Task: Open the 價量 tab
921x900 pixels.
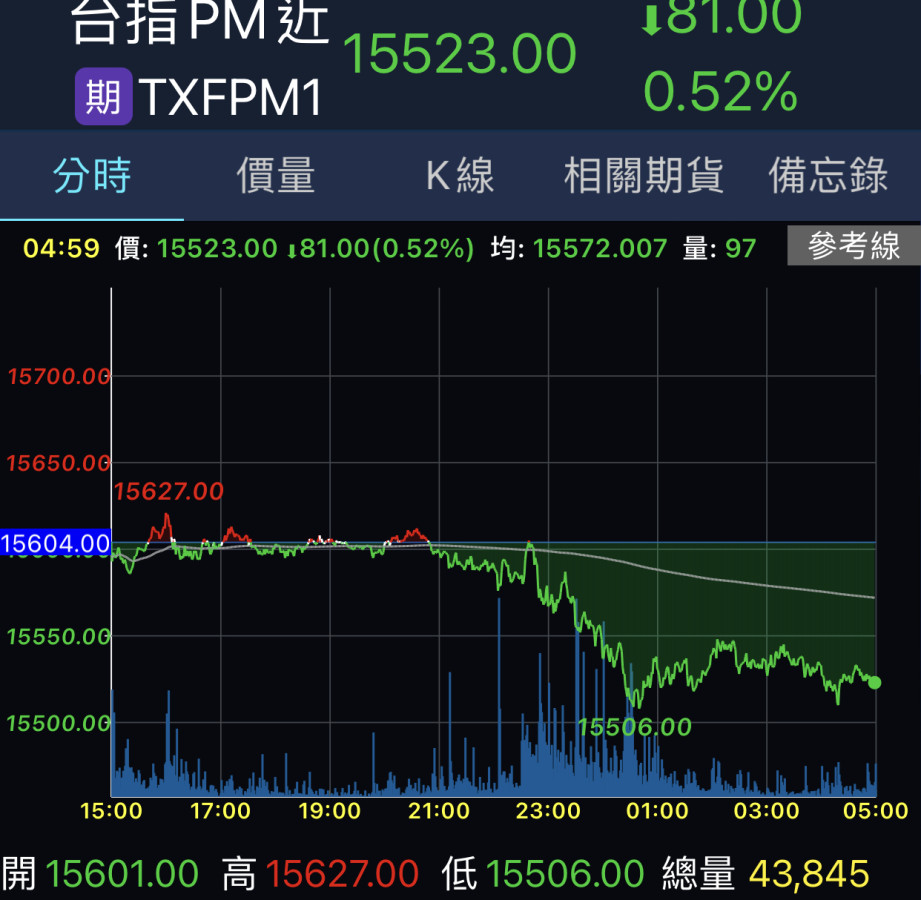Action: (276, 177)
